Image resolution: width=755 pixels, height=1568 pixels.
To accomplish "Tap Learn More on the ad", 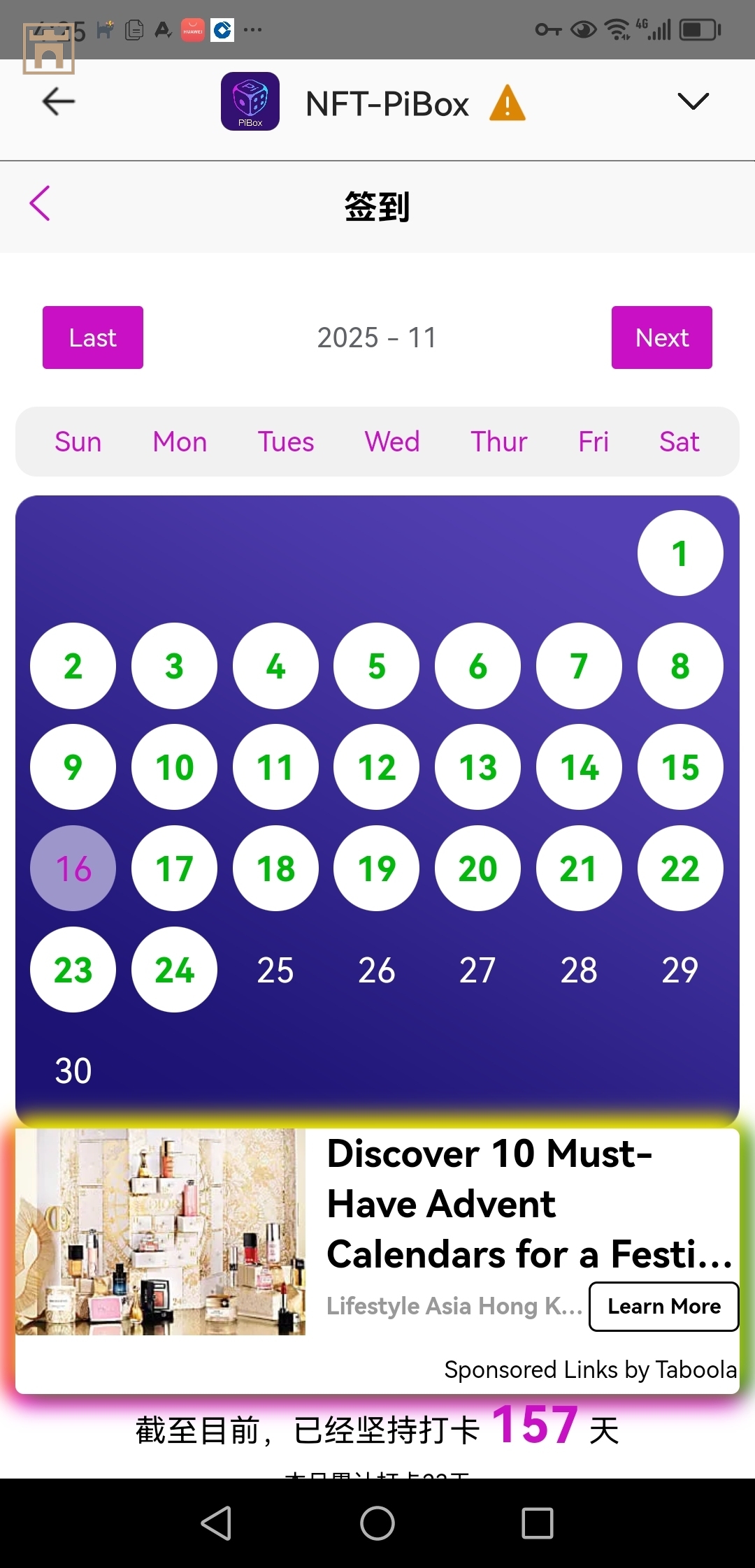I will (x=663, y=1306).
